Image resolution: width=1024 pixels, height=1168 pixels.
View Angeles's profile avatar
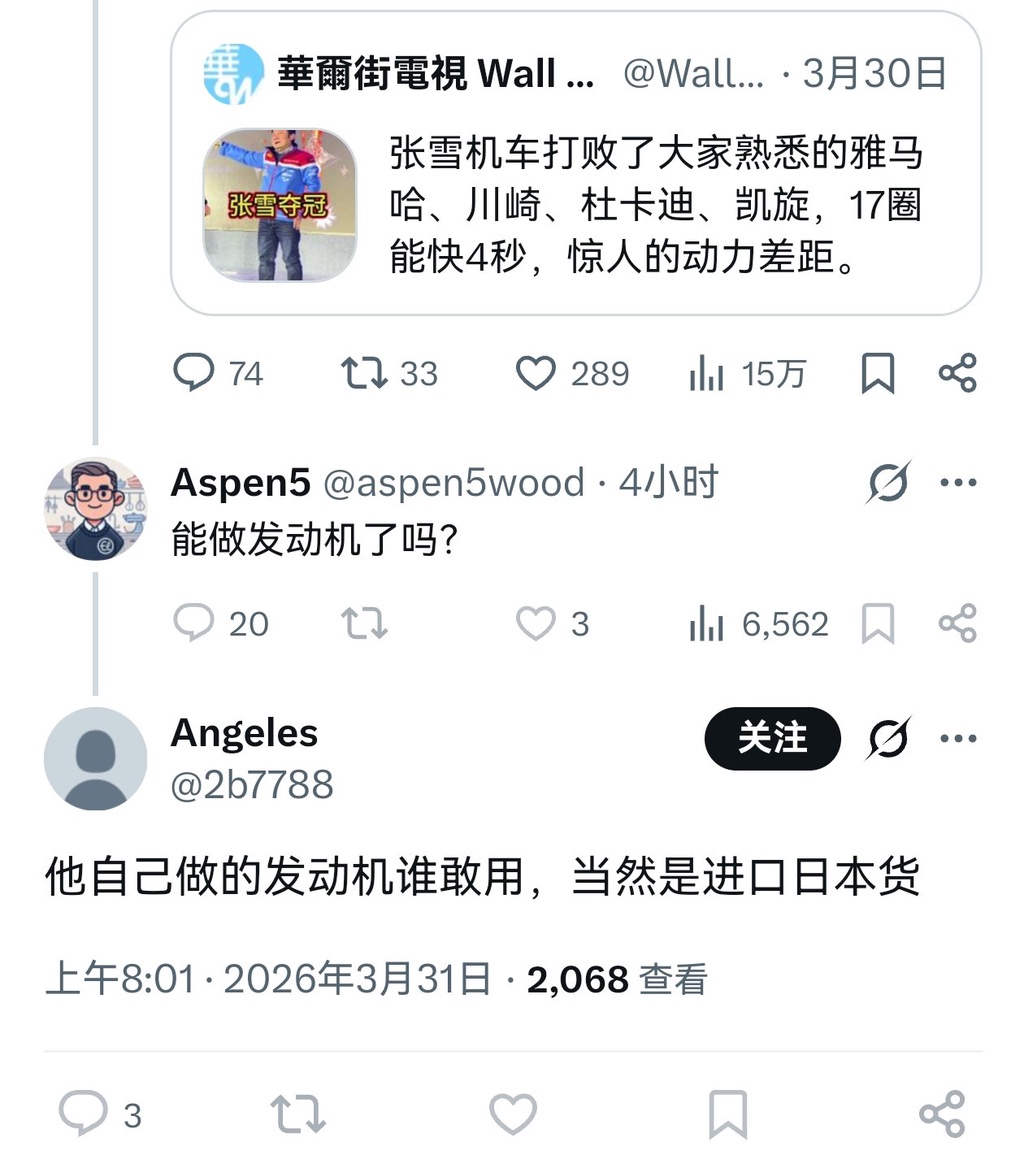coord(95,758)
